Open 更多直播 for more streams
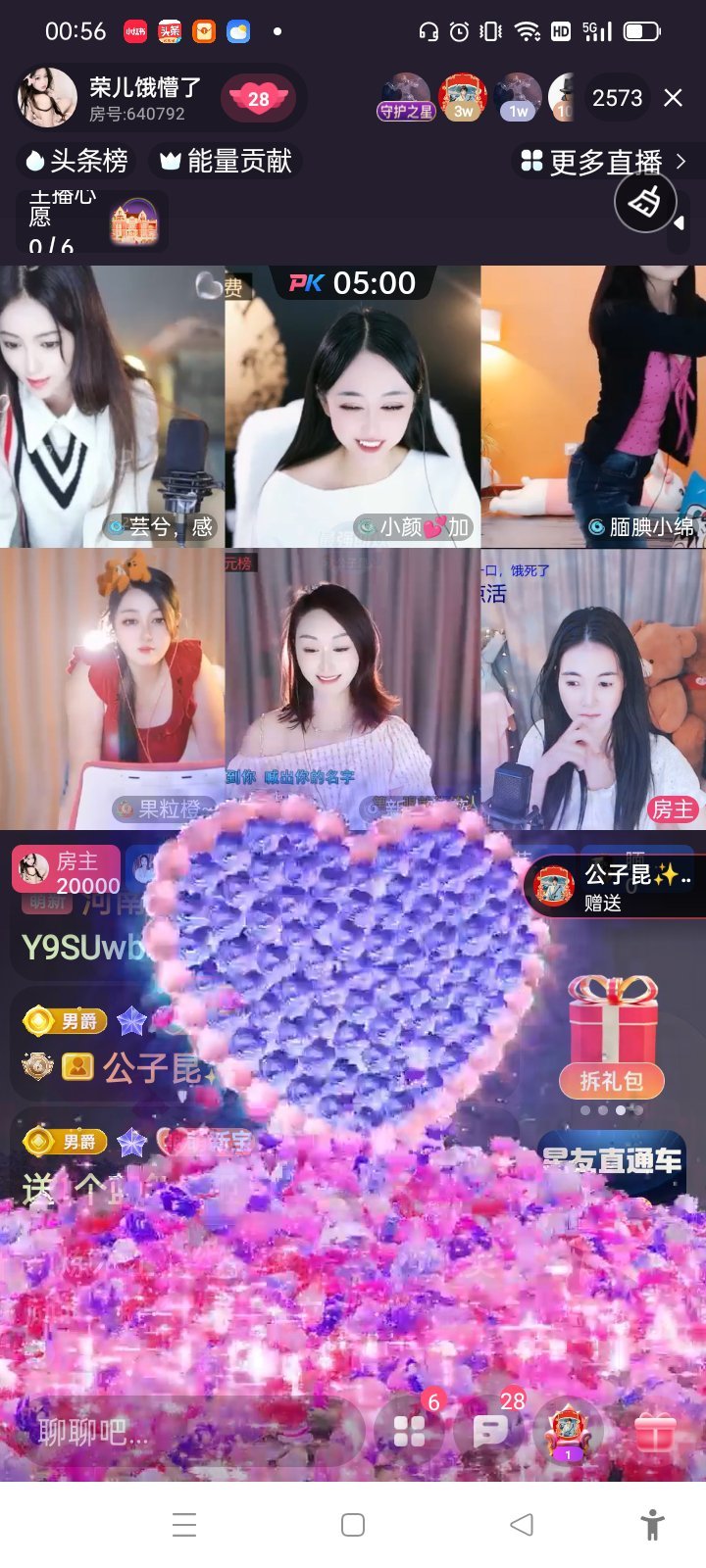This screenshot has height=1568, width=706. point(603,162)
